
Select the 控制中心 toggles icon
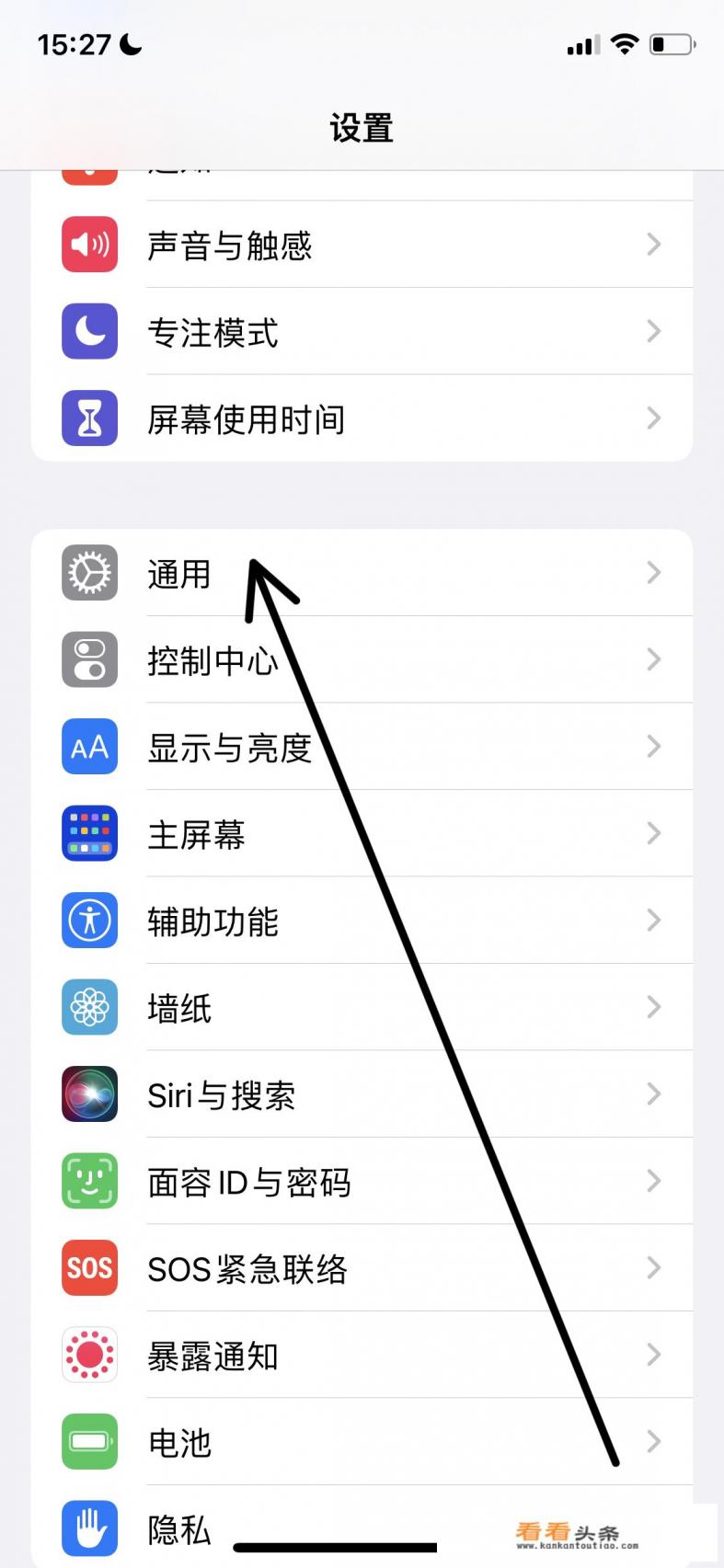click(x=89, y=660)
